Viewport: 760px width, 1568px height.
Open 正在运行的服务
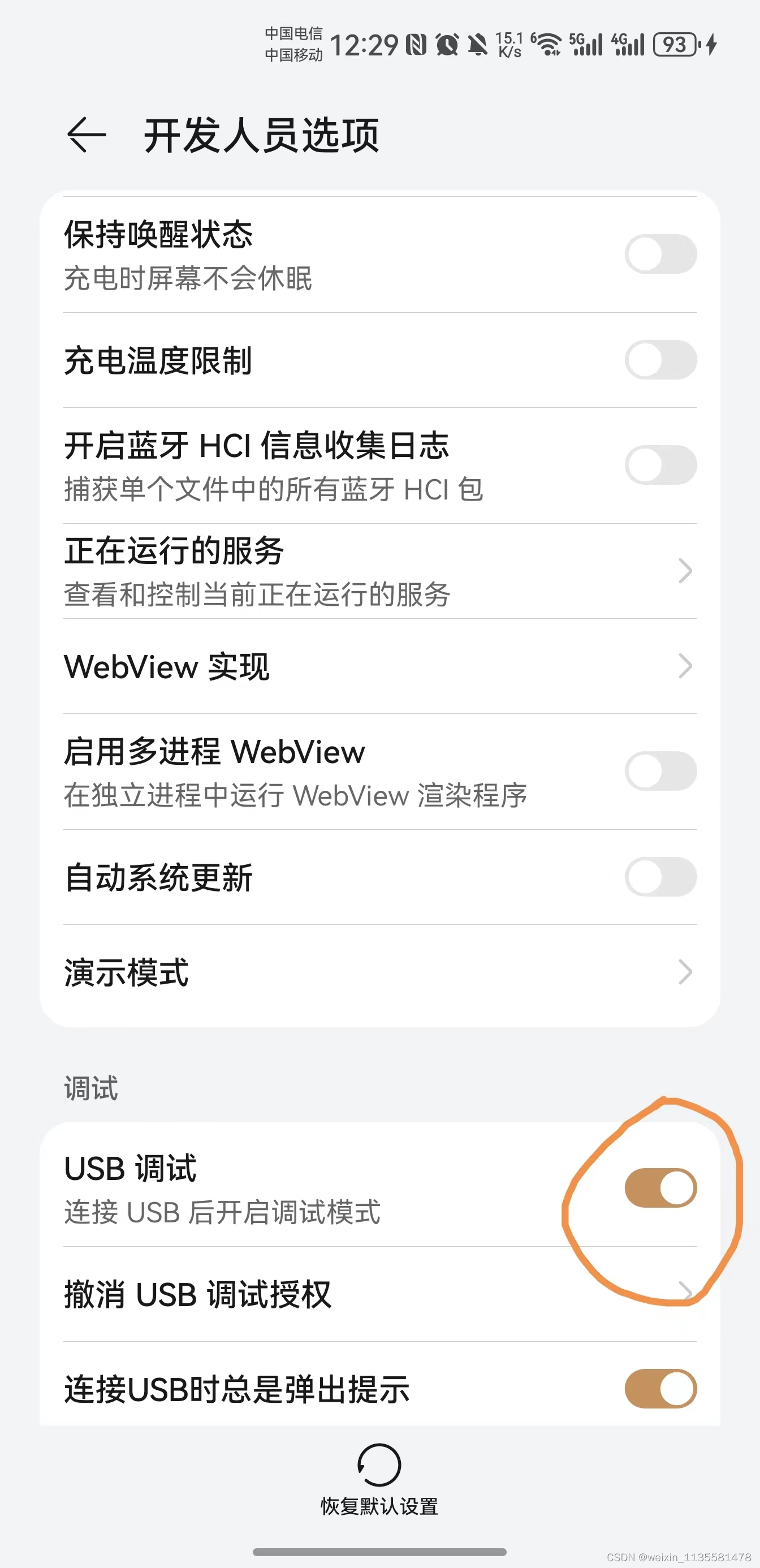pos(379,571)
